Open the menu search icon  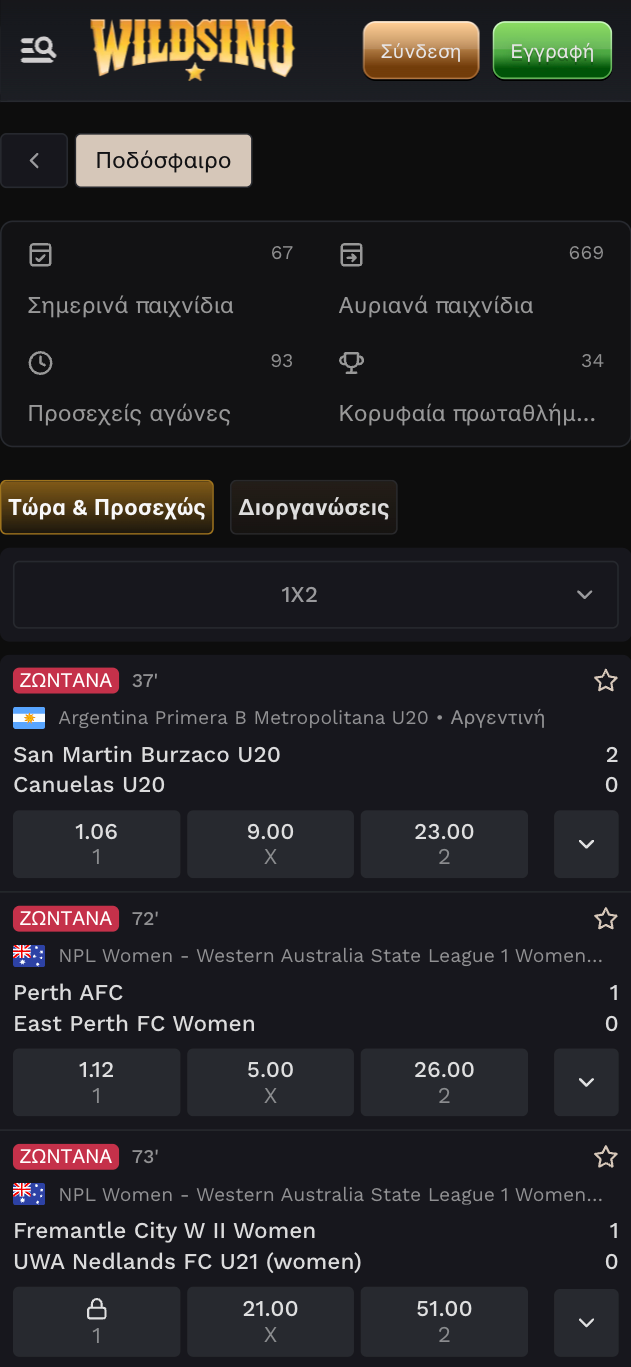click(38, 49)
